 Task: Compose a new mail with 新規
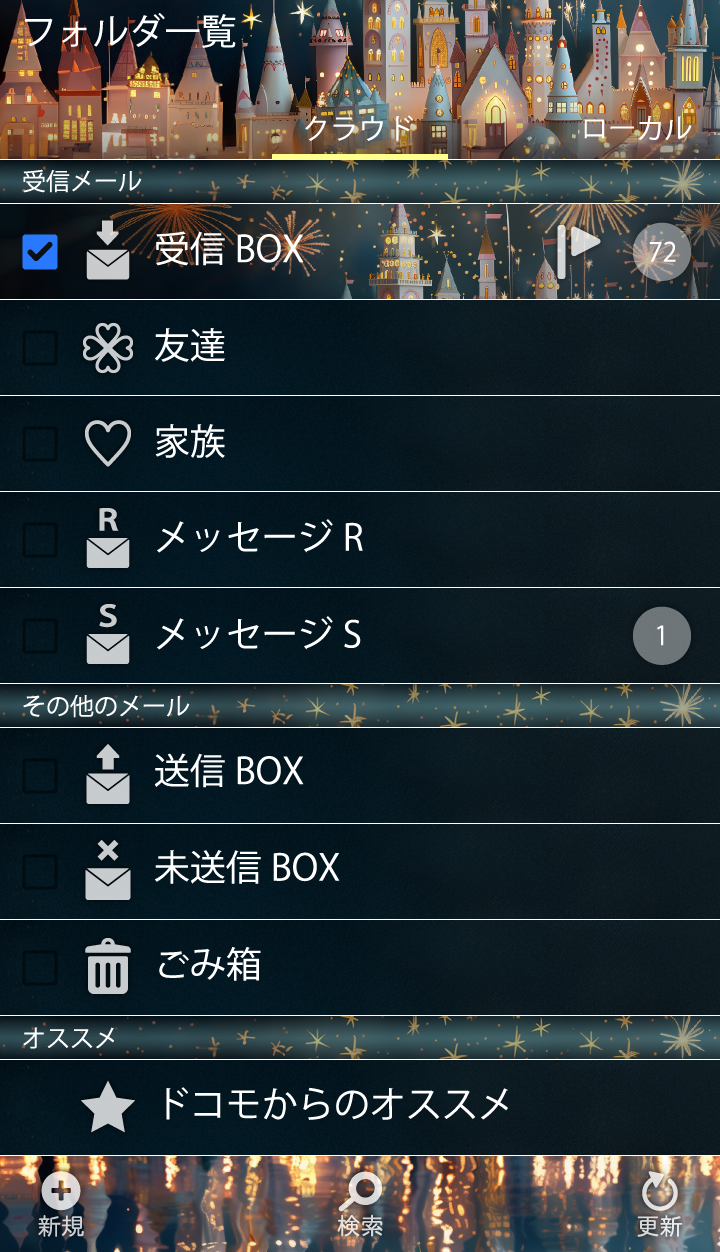point(61,1204)
